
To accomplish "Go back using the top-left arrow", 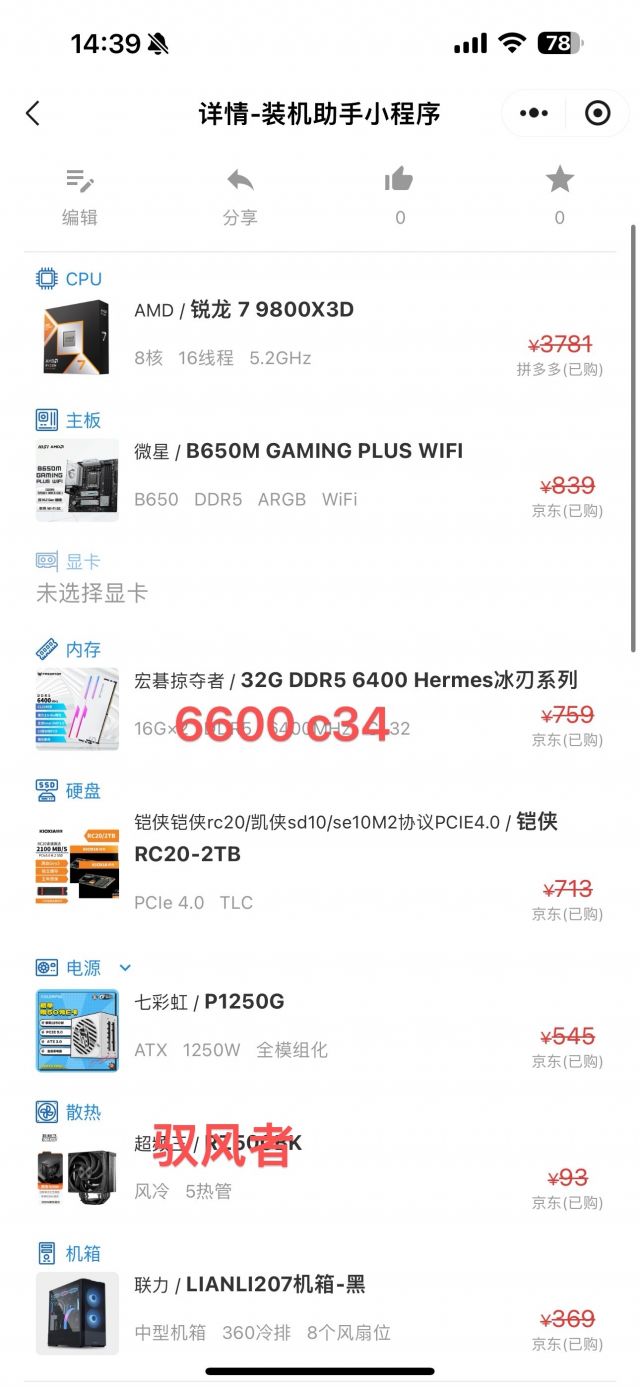I will (x=33, y=113).
